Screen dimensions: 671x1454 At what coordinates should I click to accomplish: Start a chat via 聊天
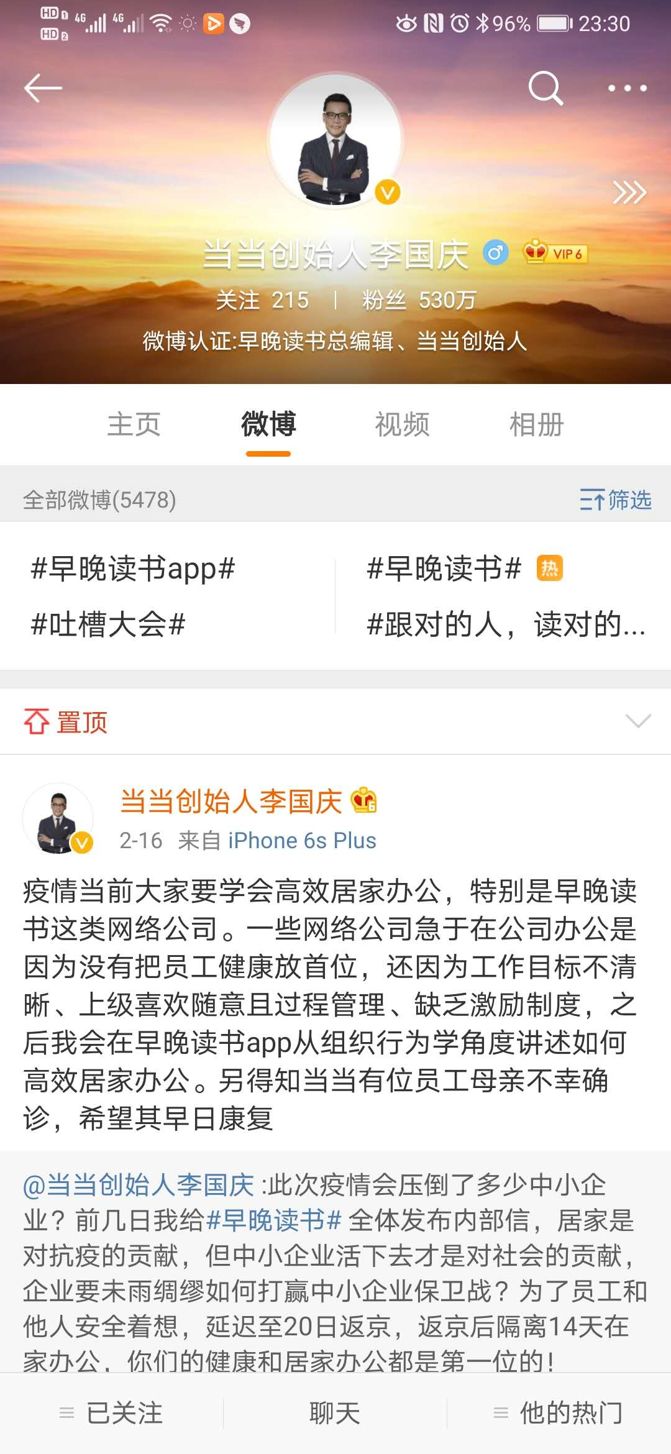click(x=334, y=1412)
